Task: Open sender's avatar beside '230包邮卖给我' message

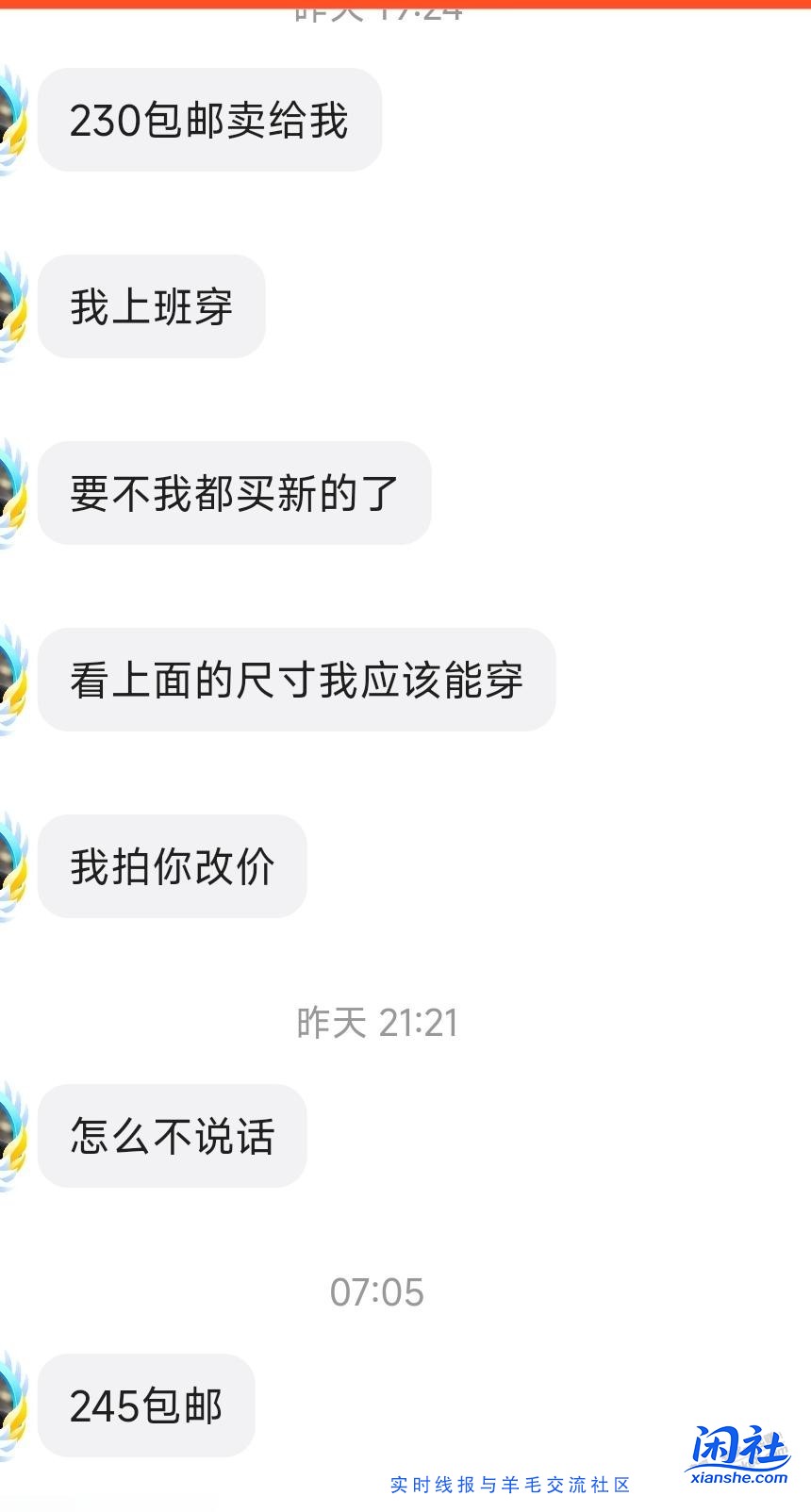Action: 11,120
